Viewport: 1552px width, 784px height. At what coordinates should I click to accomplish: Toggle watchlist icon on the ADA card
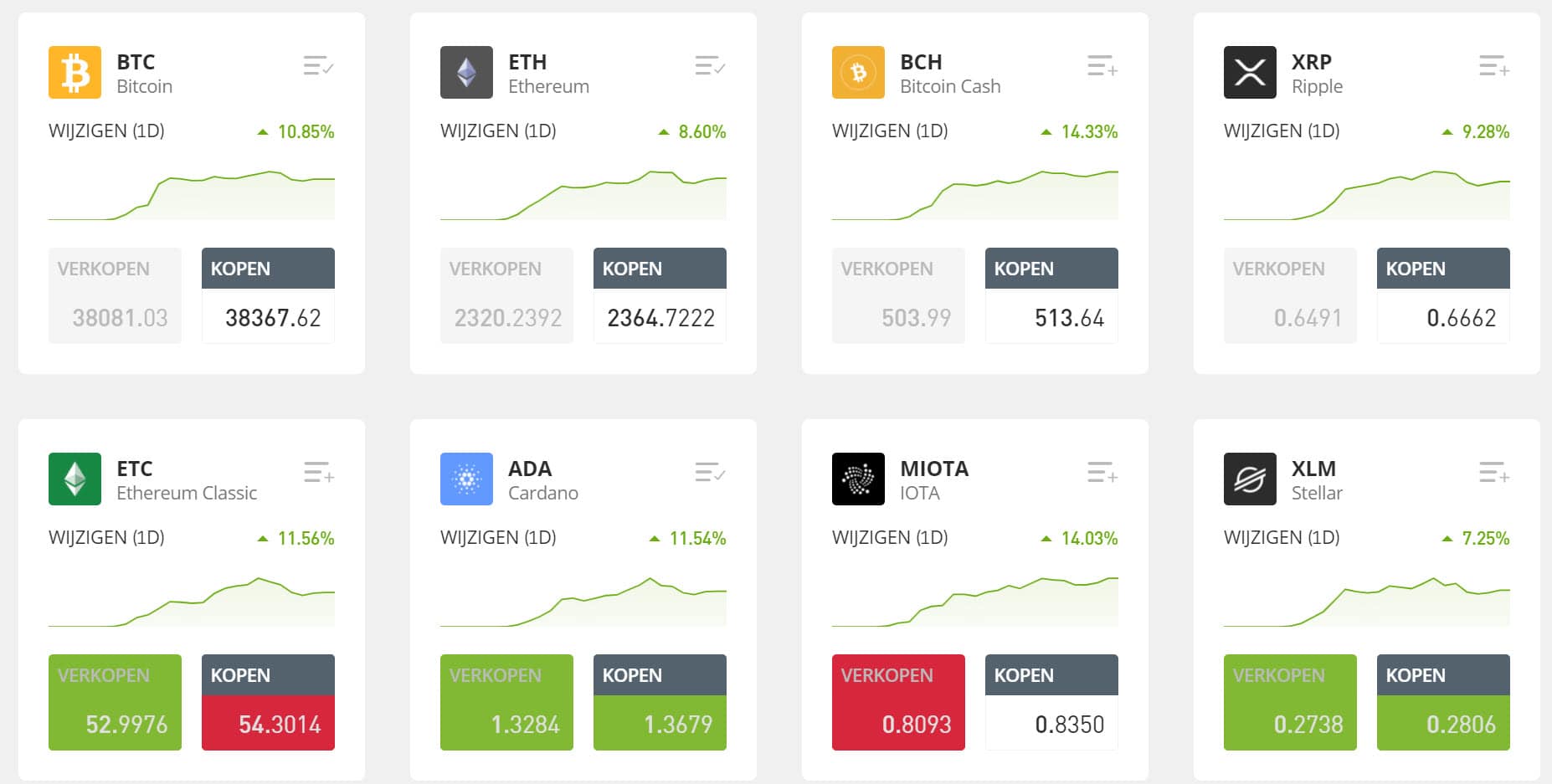[710, 473]
